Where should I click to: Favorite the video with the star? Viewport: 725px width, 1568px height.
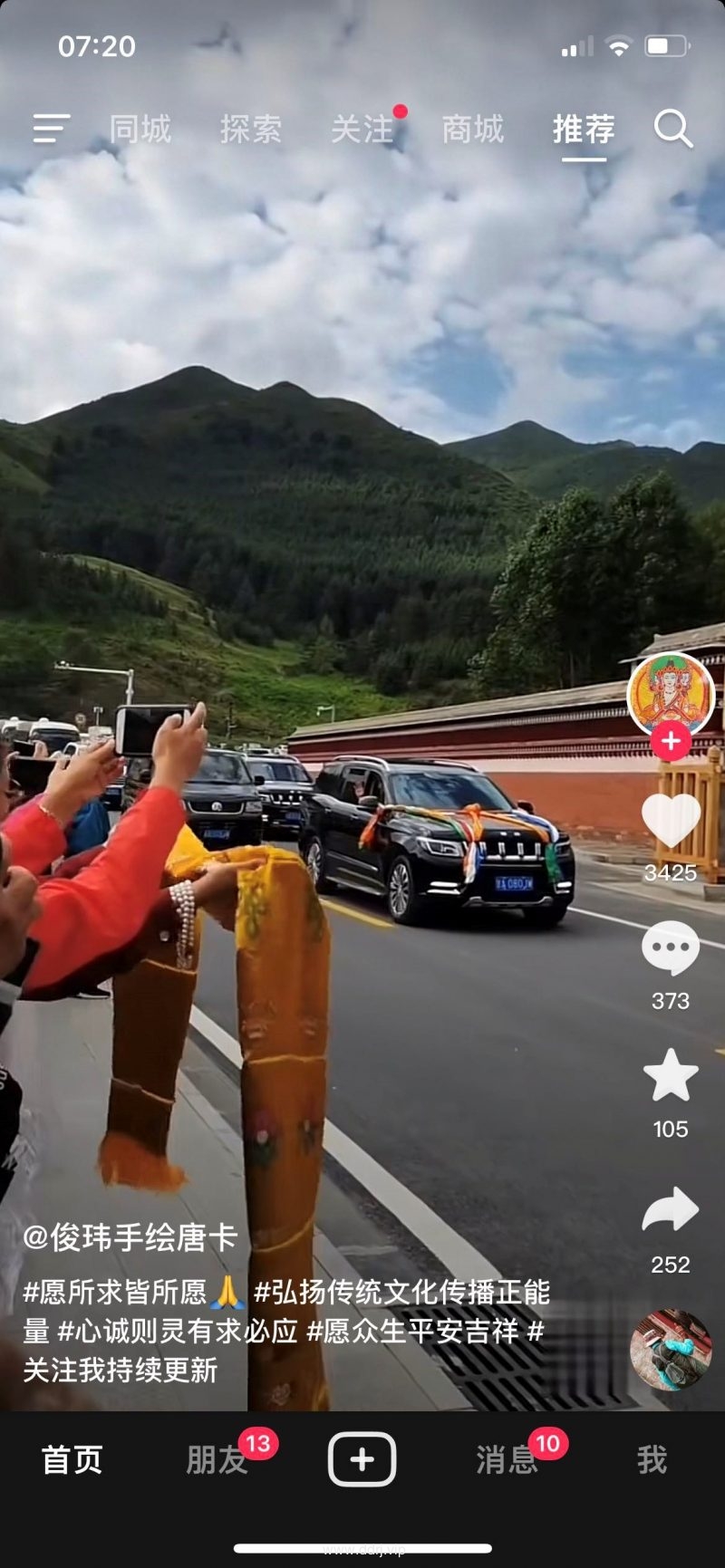[671, 1076]
